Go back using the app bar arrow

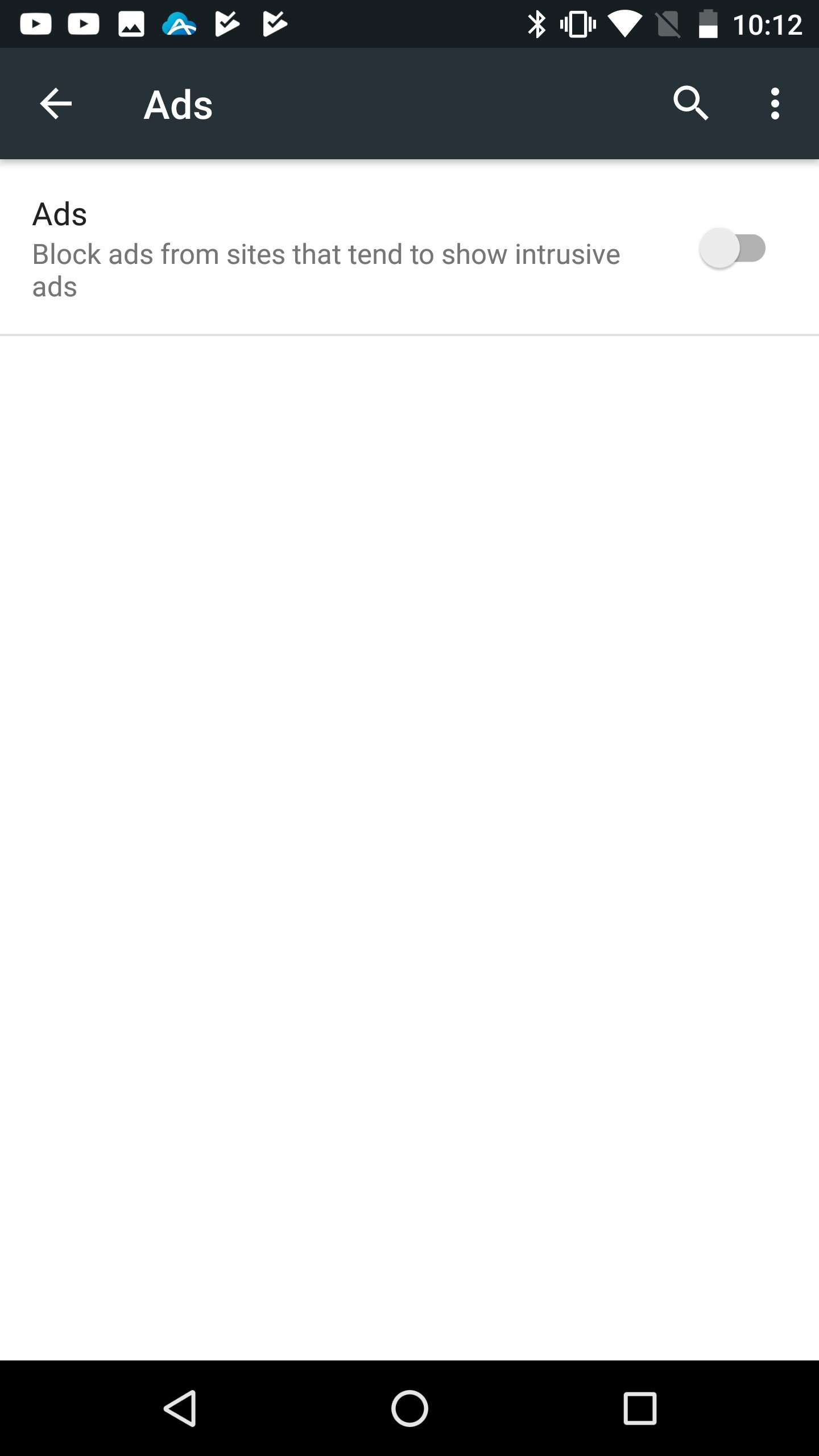click(56, 104)
